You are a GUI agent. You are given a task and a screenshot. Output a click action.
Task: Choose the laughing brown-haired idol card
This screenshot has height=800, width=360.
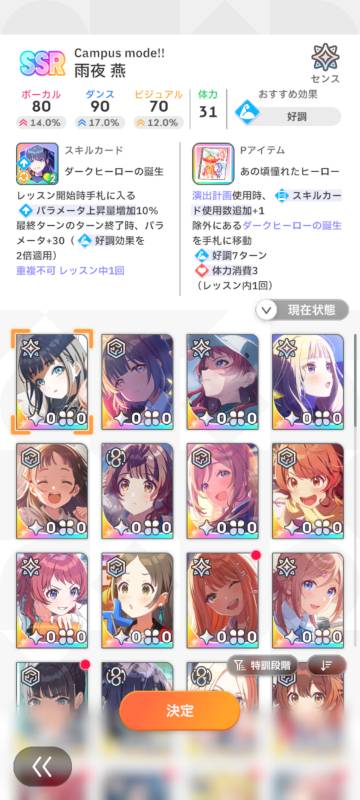tap(52, 491)
